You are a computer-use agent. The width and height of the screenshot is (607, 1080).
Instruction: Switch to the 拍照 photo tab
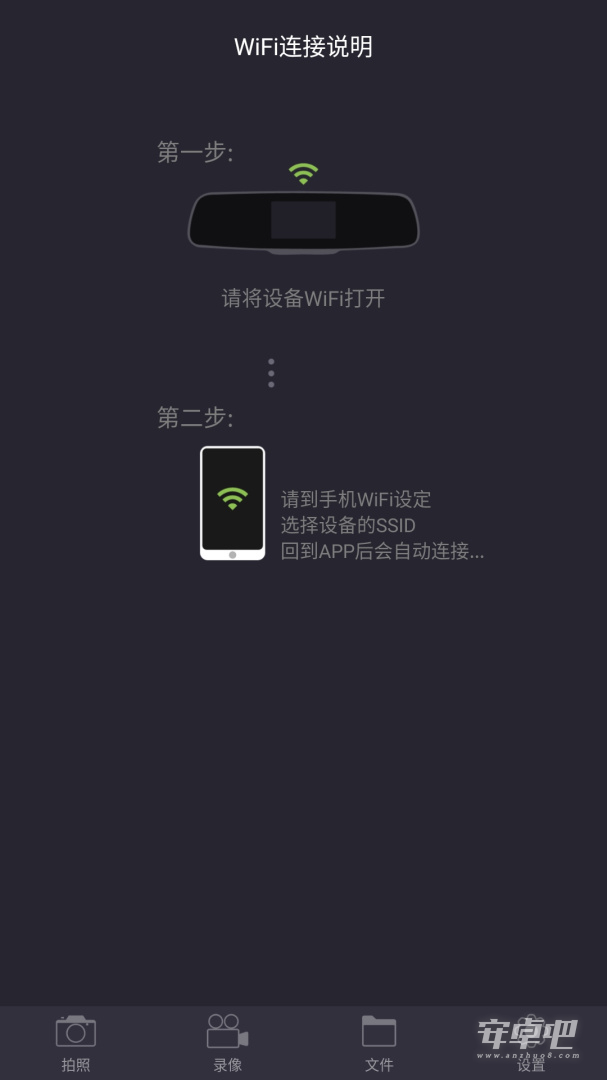pyautogui.click(x=76, y=1043)
